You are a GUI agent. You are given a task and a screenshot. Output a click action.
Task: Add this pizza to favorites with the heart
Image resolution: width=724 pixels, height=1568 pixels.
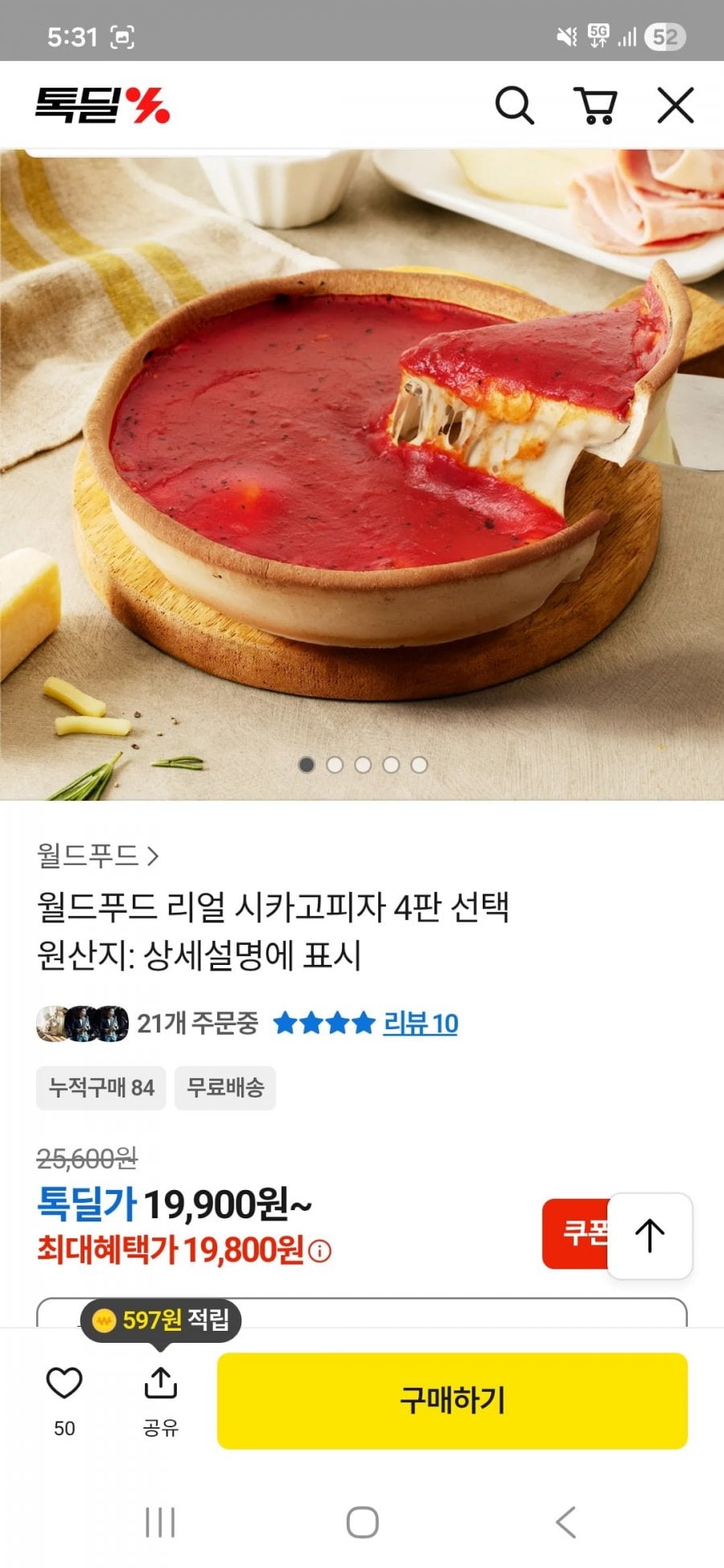[64, 1384]
